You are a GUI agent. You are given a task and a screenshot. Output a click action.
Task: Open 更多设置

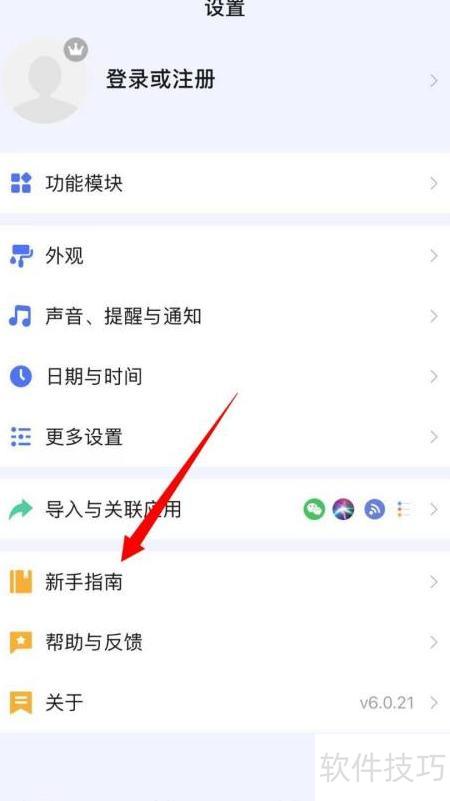(x=225, y=437)
